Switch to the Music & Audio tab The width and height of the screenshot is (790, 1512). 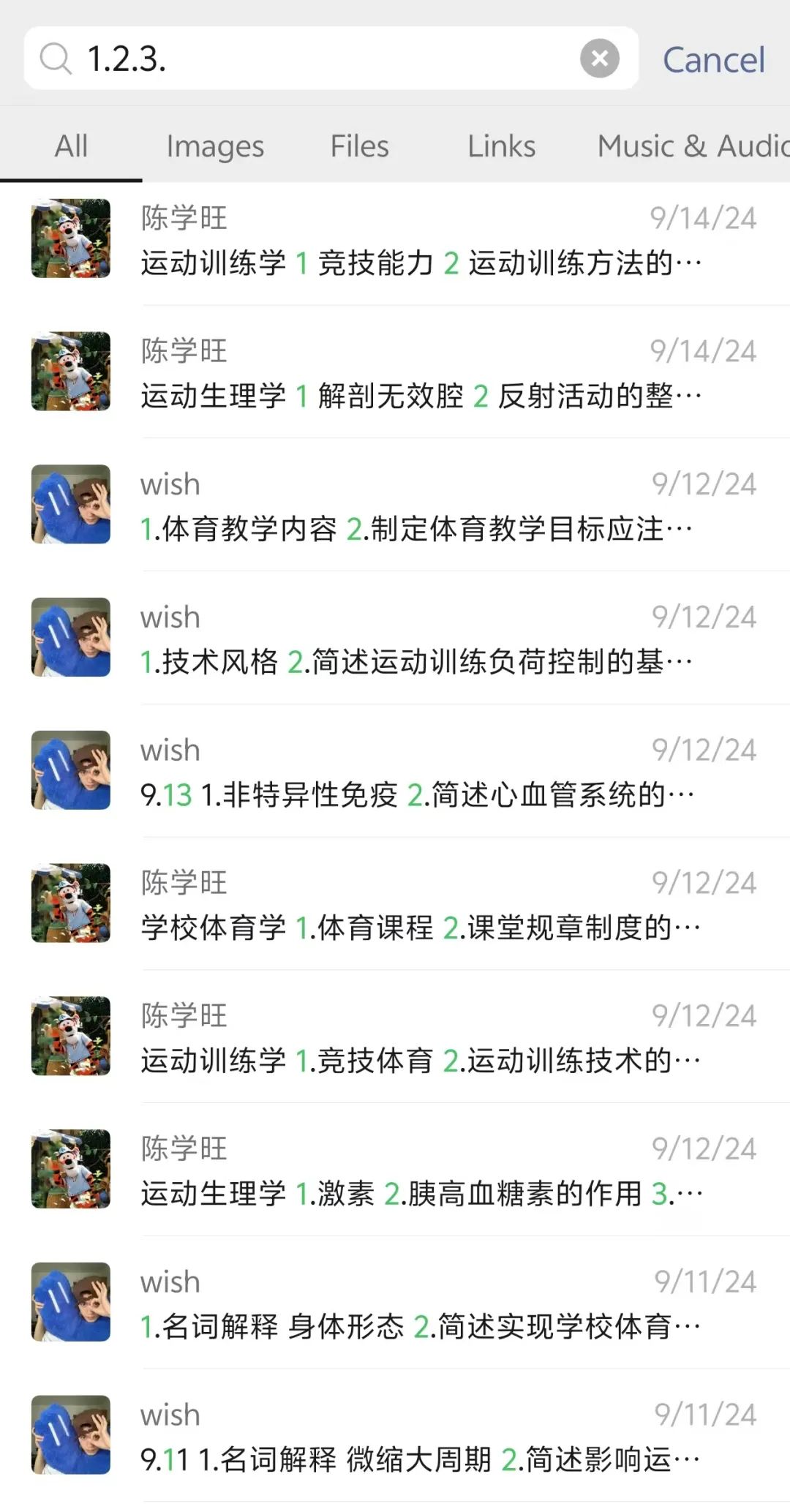[x=691, y=146]
